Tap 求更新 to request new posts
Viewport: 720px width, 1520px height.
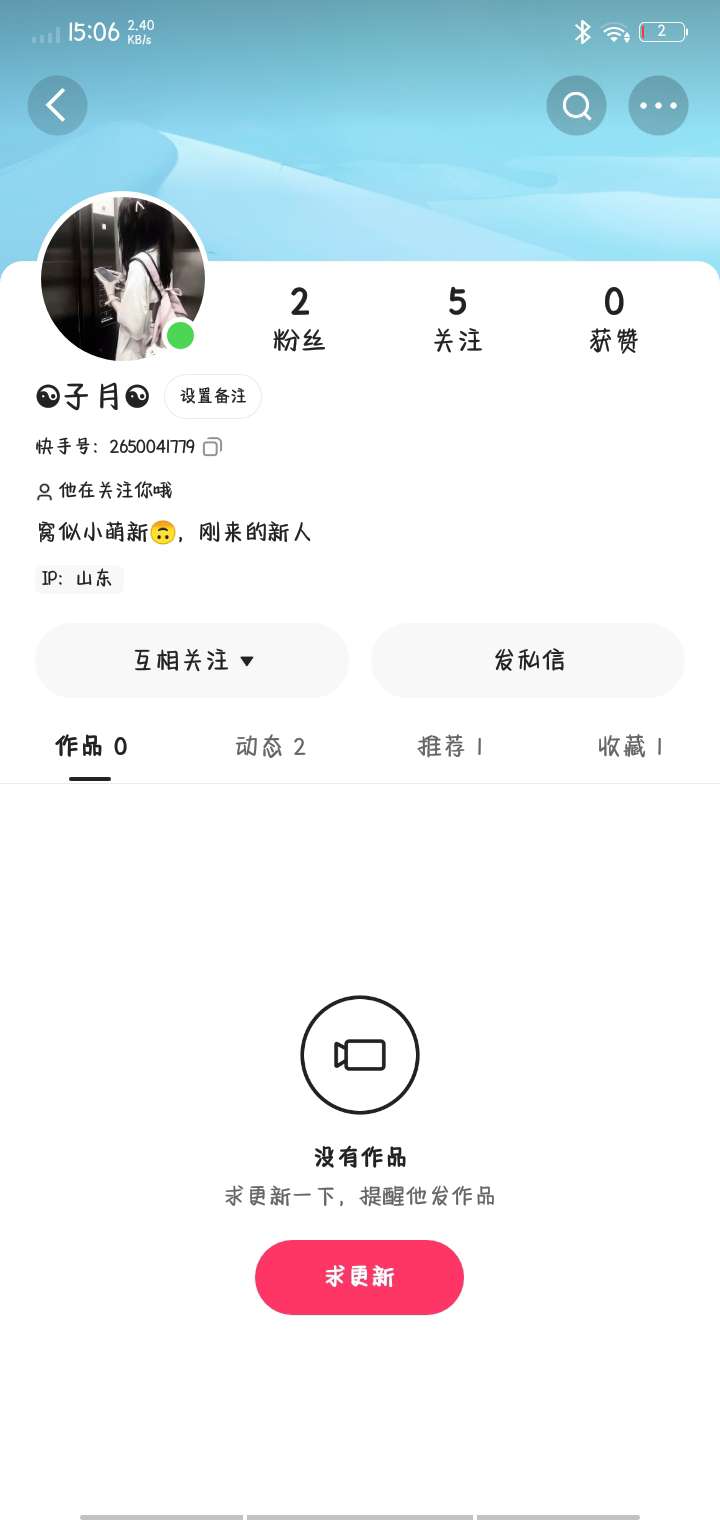pyautogui.click(x=359, y=1277)
